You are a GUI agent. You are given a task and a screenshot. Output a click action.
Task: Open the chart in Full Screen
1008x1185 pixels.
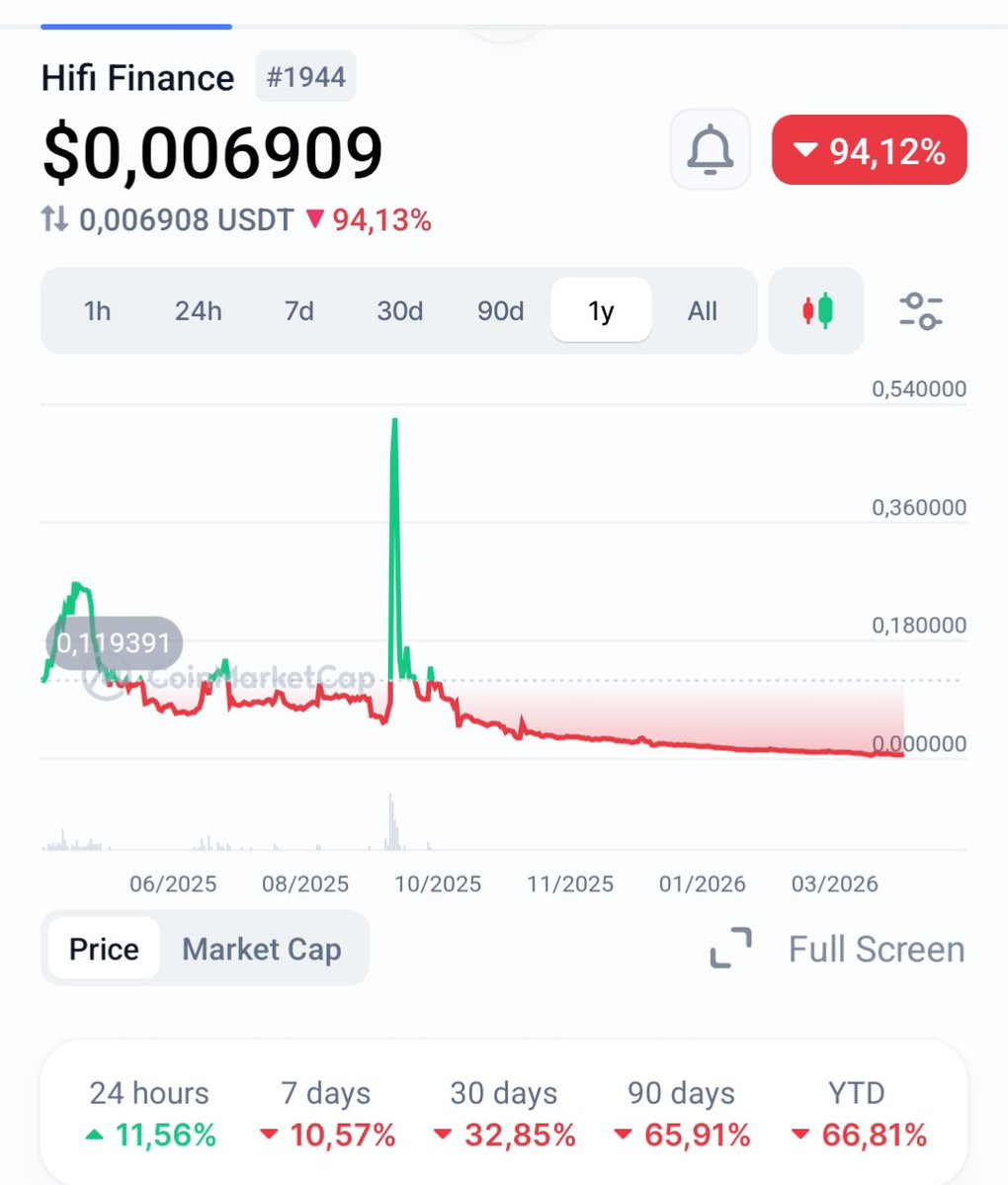837,950
